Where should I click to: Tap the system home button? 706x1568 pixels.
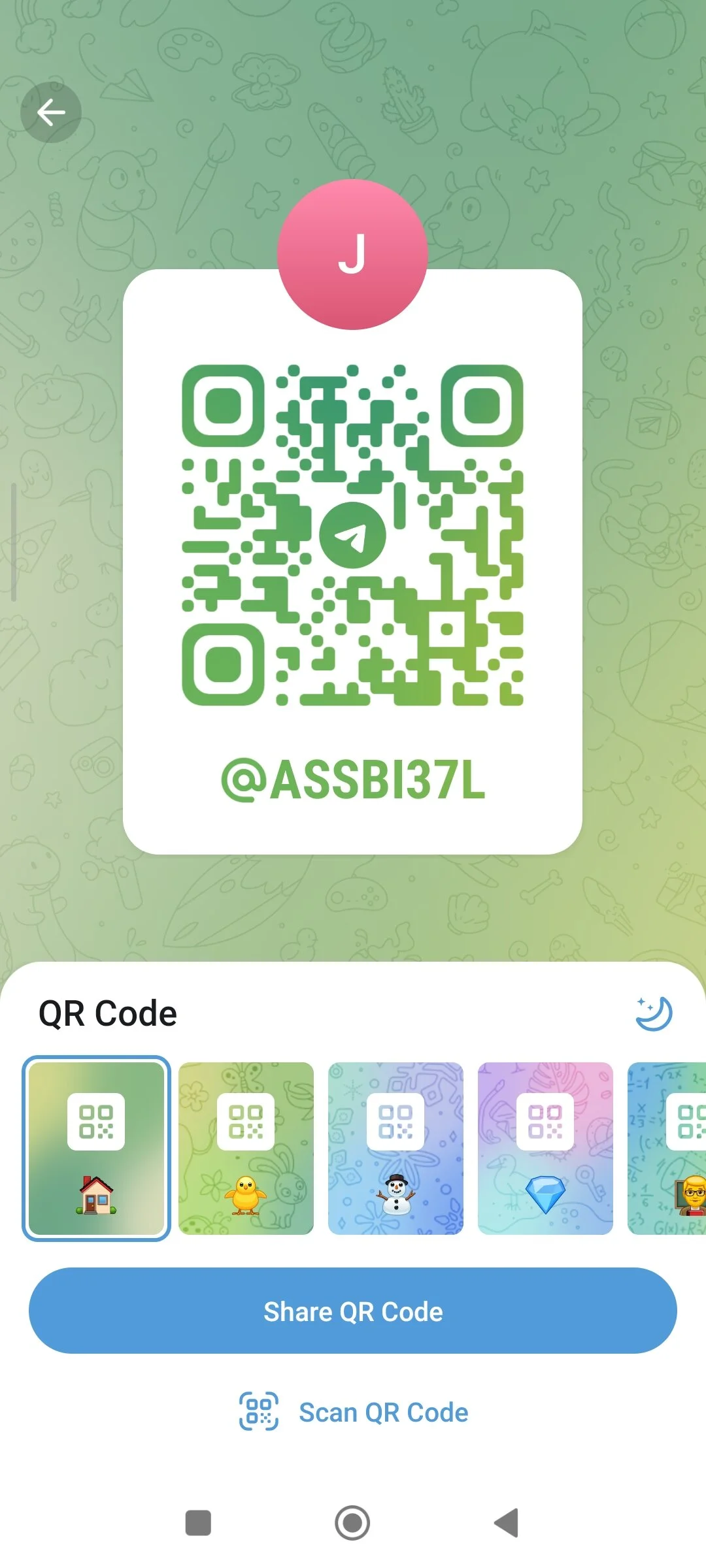[352, 1523]
